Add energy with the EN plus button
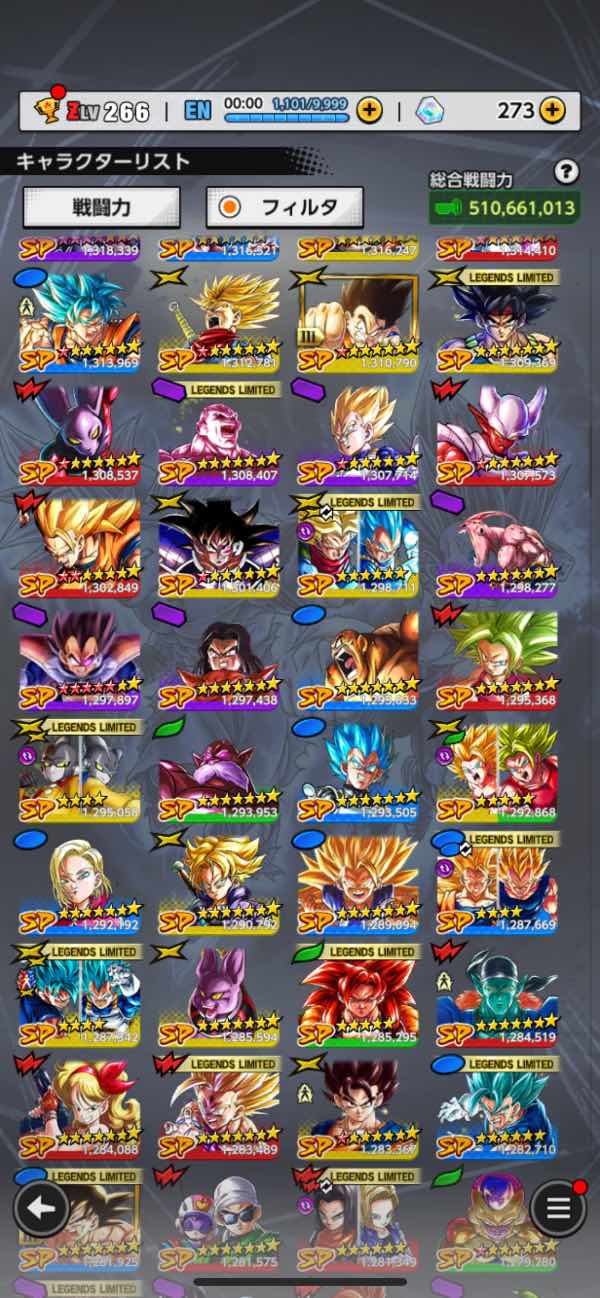This screenshot has height=1298, width=600. pos(369,110)
